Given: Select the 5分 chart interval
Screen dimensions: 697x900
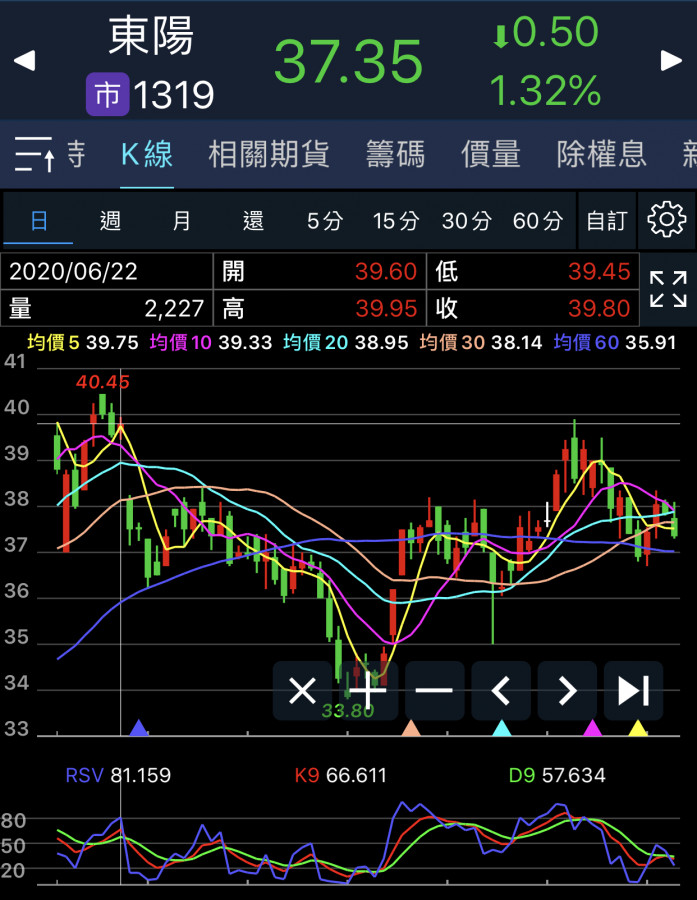Looking at the screenshot, I should (324, 221).
